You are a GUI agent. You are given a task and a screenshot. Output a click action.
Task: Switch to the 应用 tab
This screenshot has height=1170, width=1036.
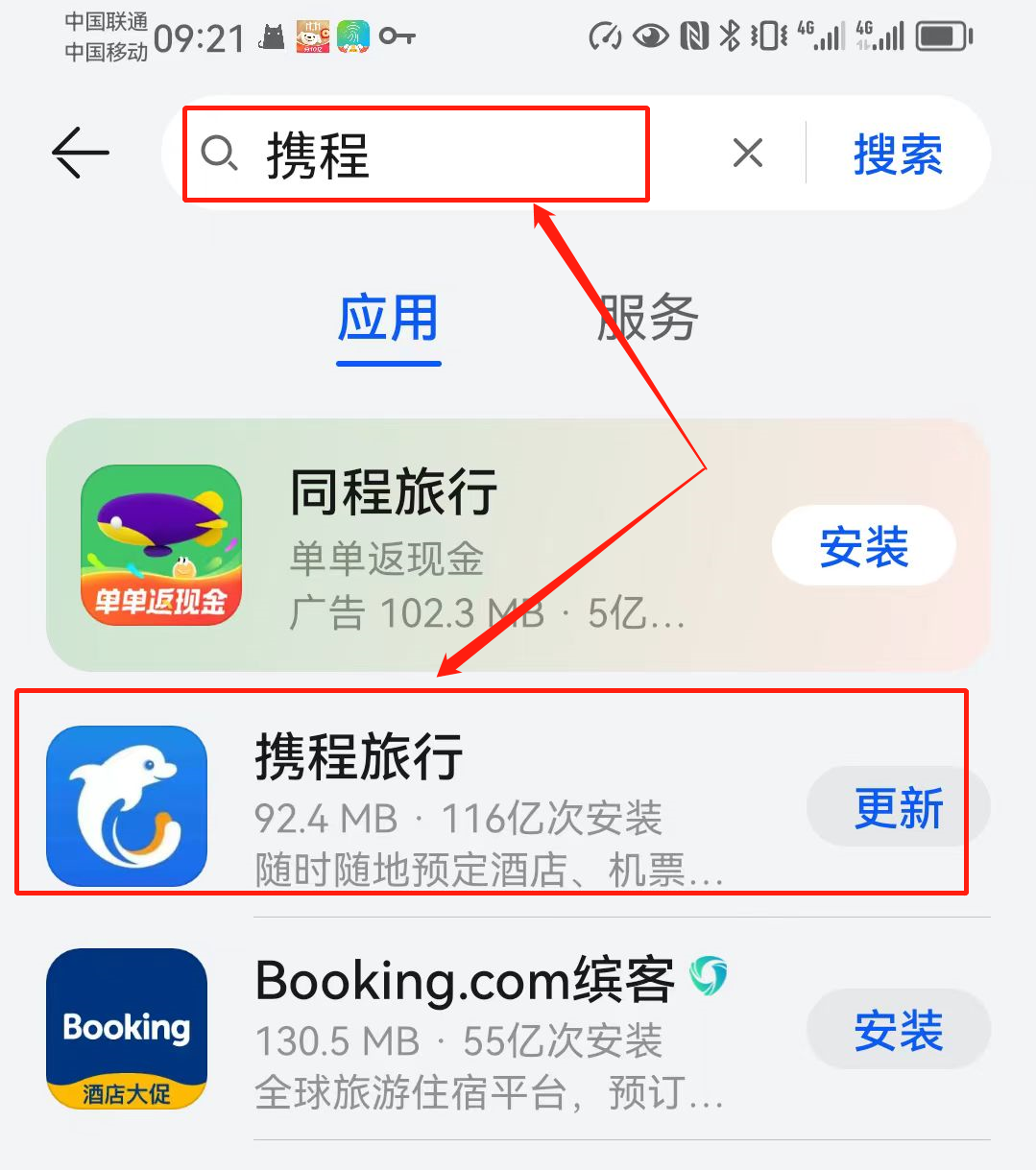click(x=388, y=320)
